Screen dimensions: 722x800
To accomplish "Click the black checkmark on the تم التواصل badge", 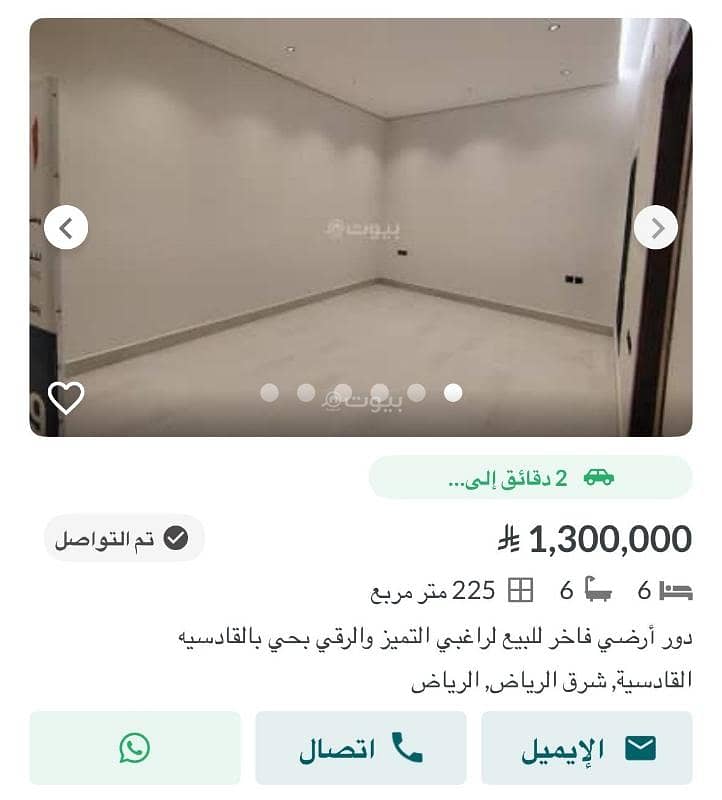I will (x=177, y=538).
